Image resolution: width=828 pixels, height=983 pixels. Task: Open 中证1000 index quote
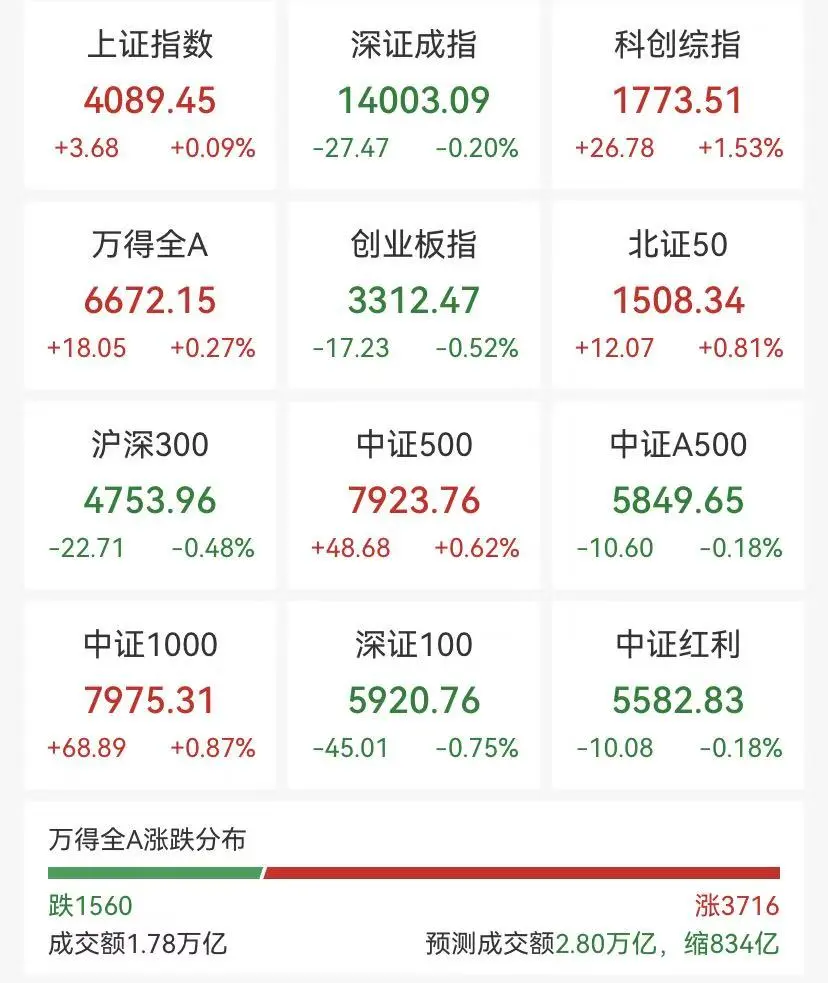coord(150,696)
